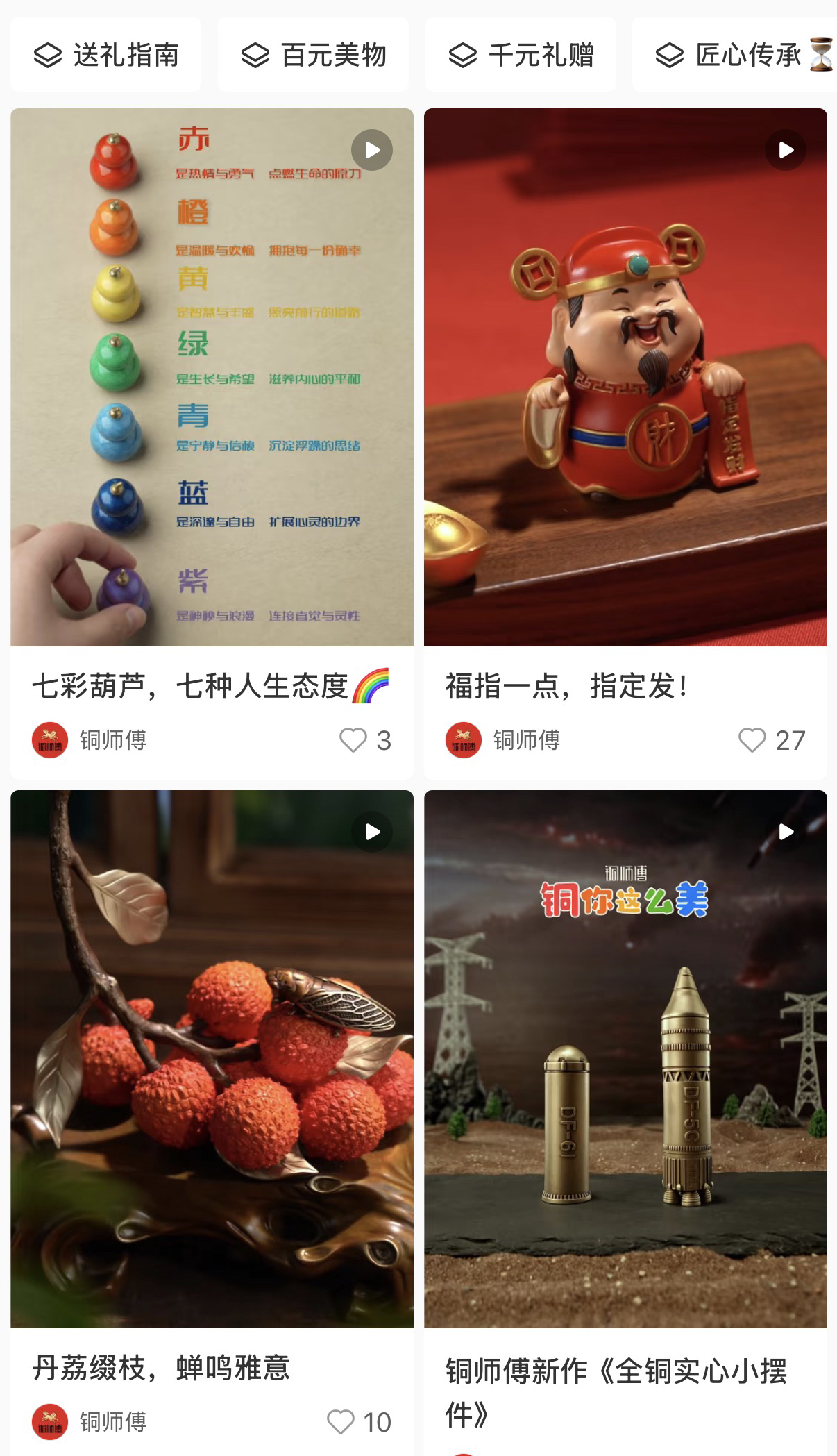View the 丹荔缀枝 lychee video post
Viewport: 837px width, 1456px height.
(212, 1058)
